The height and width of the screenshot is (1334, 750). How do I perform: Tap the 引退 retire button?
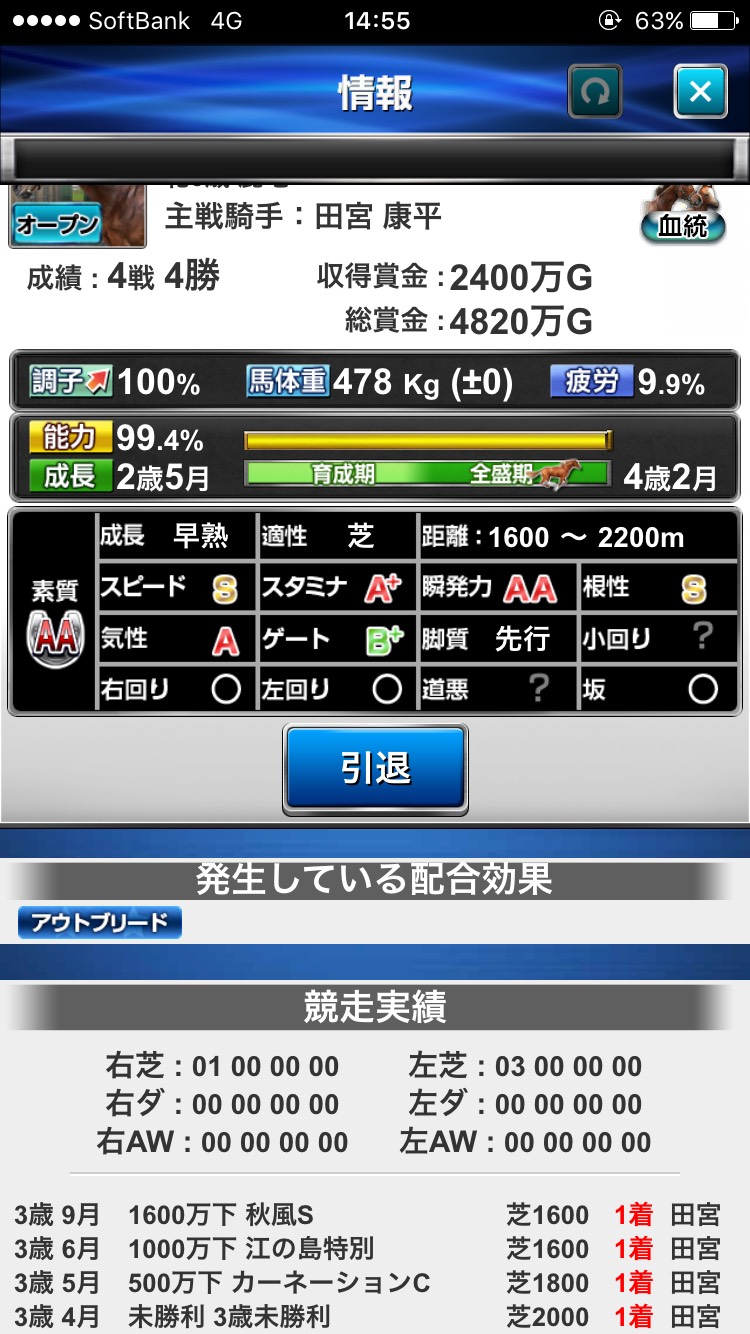(375, 768)
